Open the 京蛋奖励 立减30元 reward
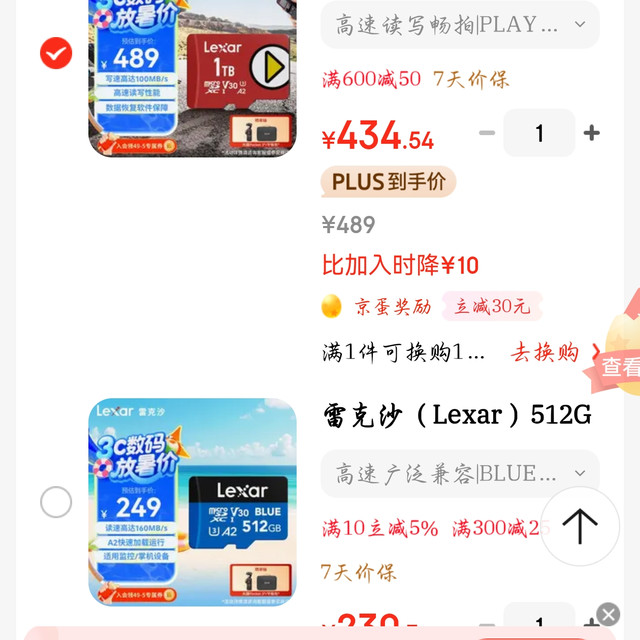Image resolution: width=640 pixels, height=640 pixels. coord(431,306)
